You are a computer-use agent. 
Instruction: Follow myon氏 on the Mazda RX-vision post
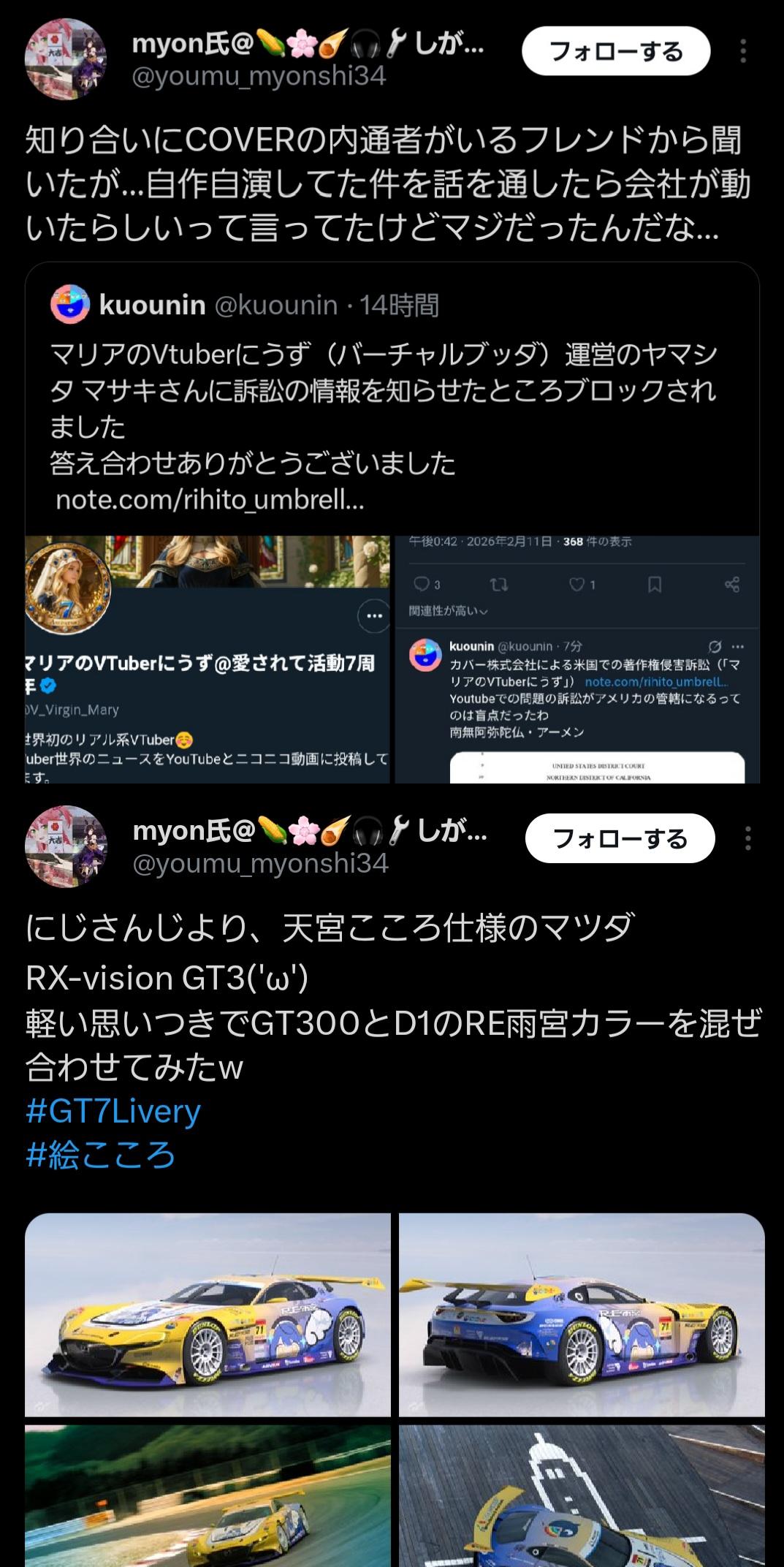(x=619, y=838)
